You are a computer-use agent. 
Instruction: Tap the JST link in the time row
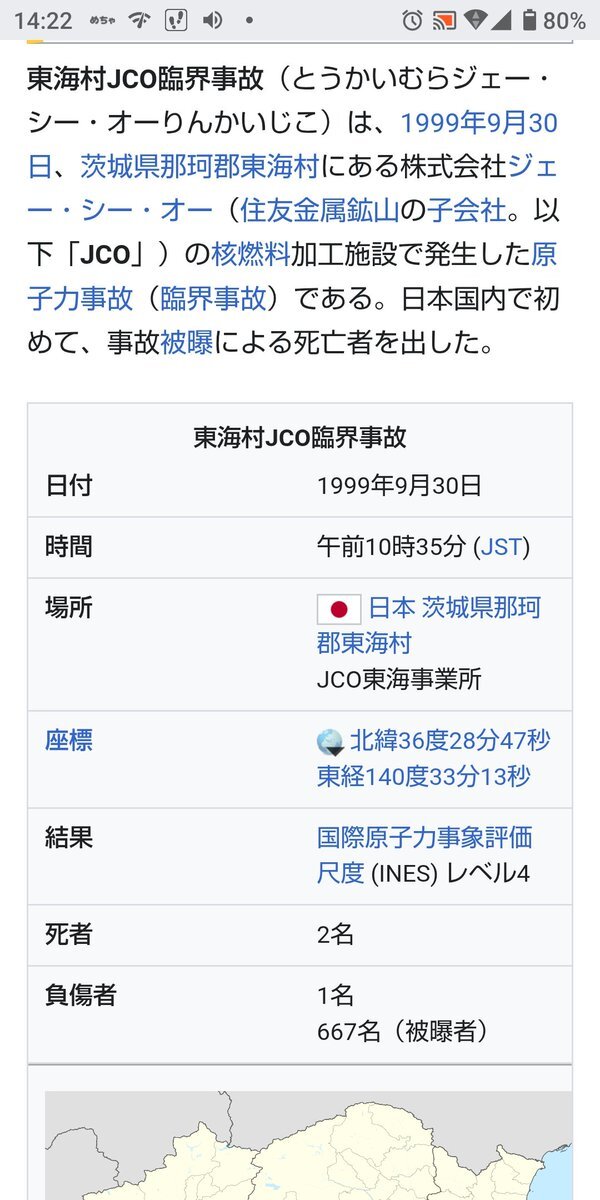tap(501, 547)
